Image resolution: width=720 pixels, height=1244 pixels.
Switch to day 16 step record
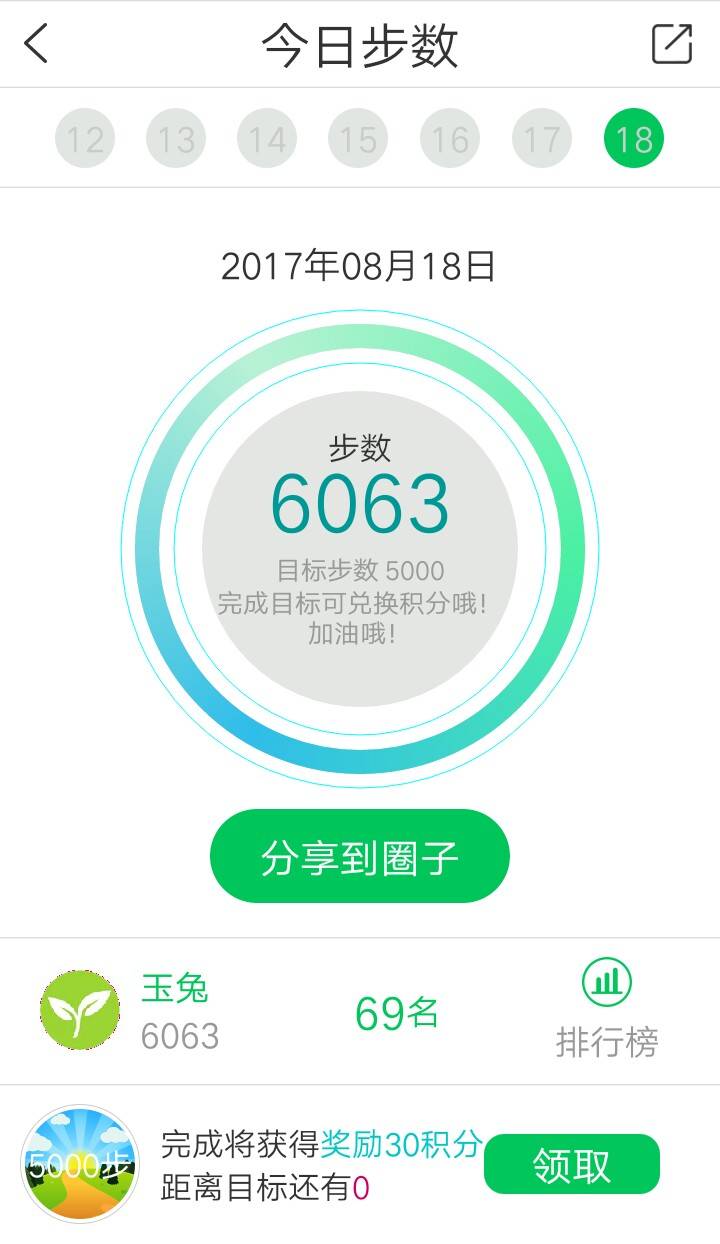coord(450,138)
